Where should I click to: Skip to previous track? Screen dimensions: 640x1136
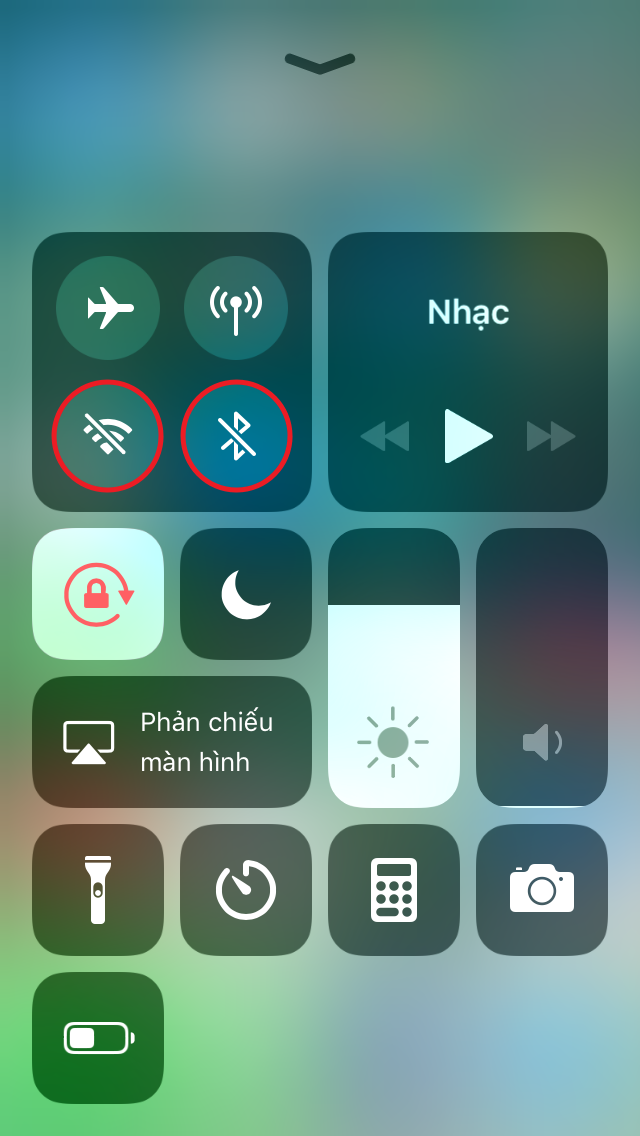(385, 436)
